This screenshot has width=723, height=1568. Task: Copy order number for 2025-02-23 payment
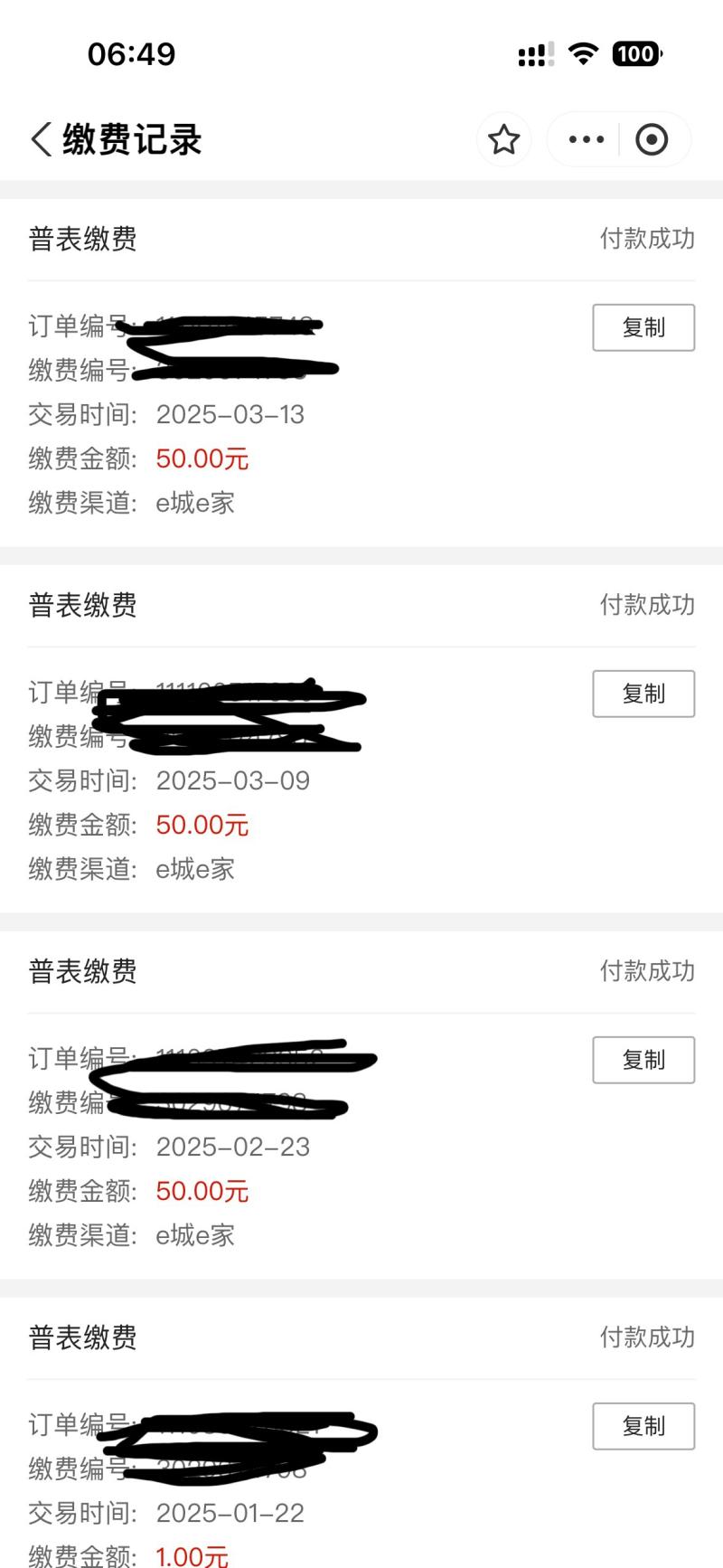(x=643, y=1060)
